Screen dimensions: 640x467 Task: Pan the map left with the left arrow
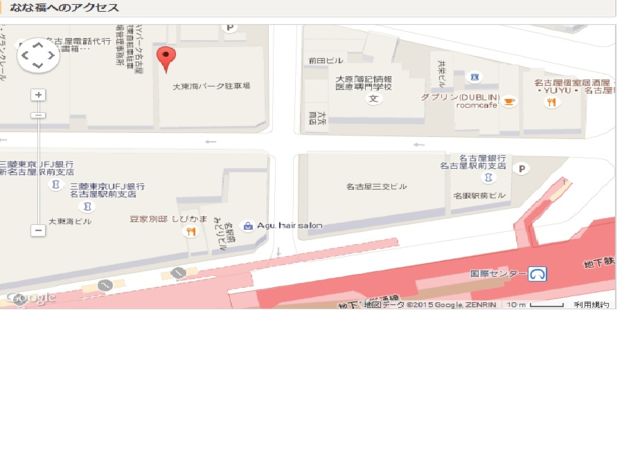[x=26, y=55]
